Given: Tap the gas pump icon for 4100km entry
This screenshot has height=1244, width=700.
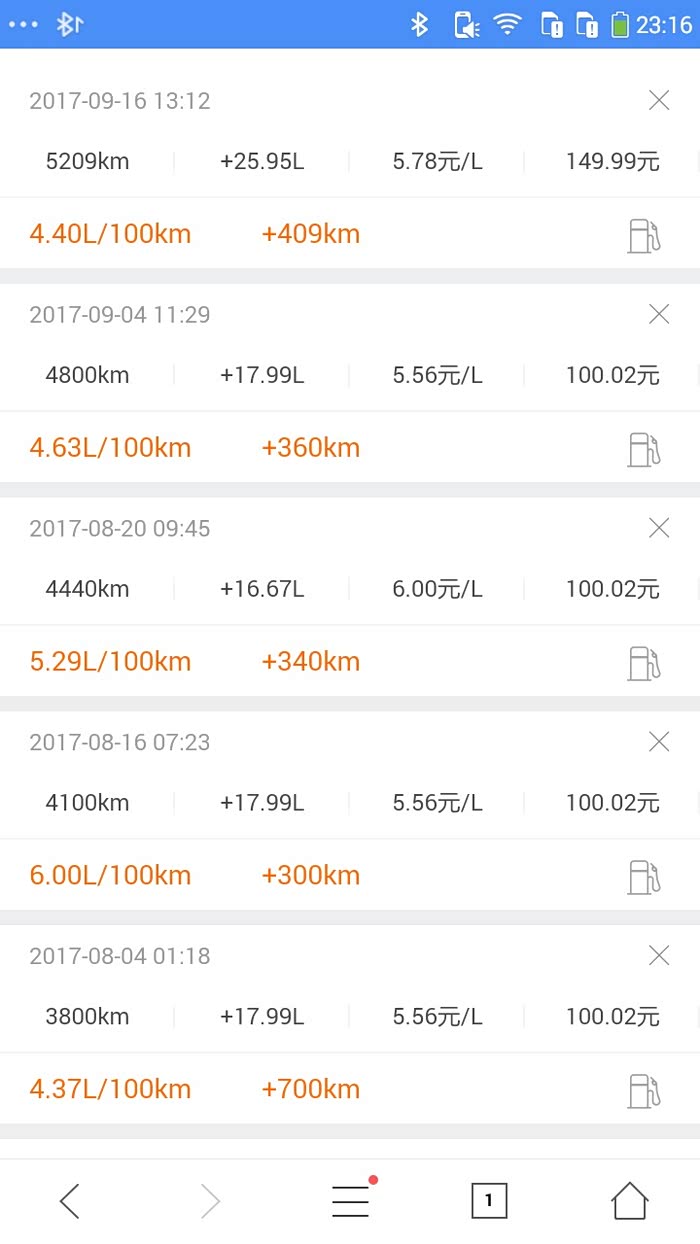Looking at the screenshot, I should (644, 877).
